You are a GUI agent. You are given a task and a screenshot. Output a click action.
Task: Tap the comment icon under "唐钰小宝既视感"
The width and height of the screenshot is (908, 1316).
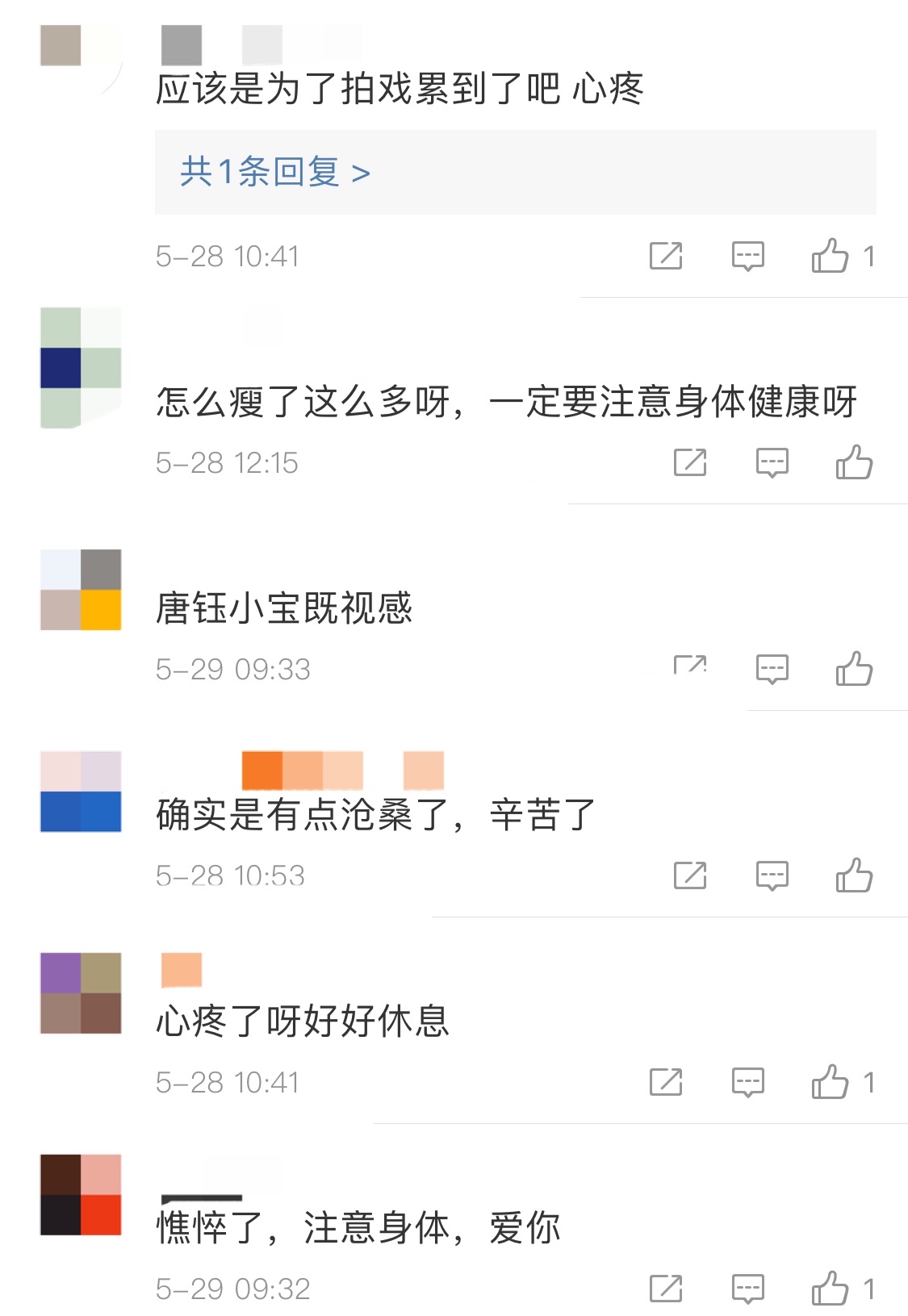coord(773,668)
